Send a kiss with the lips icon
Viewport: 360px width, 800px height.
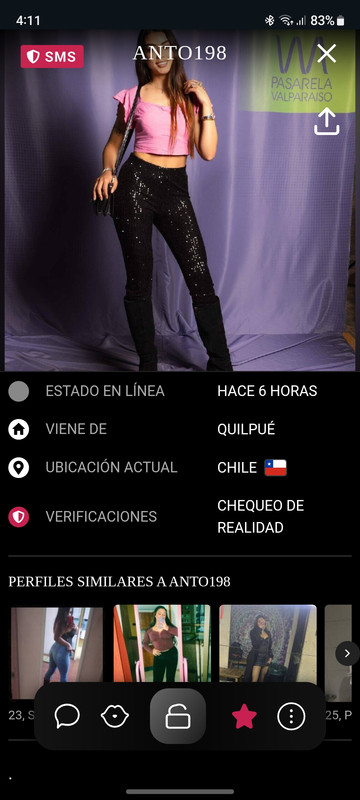click(x=115, y=716)
